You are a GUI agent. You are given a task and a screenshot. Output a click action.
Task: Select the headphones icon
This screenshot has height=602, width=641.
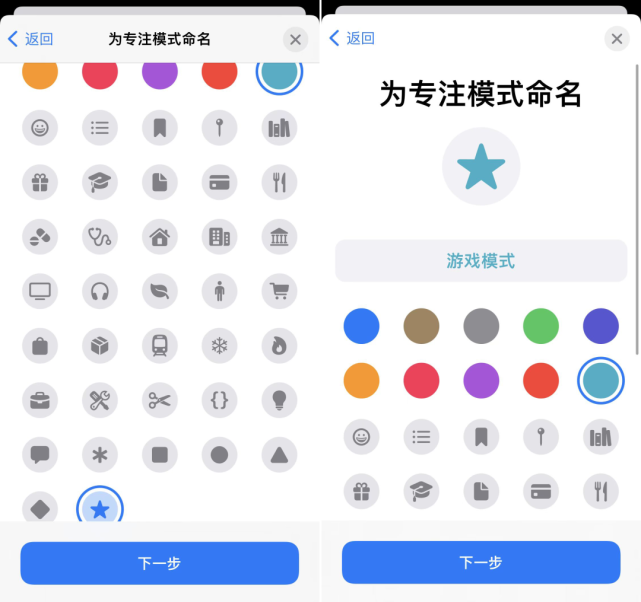pyautogui.click(x=99, y=291)
